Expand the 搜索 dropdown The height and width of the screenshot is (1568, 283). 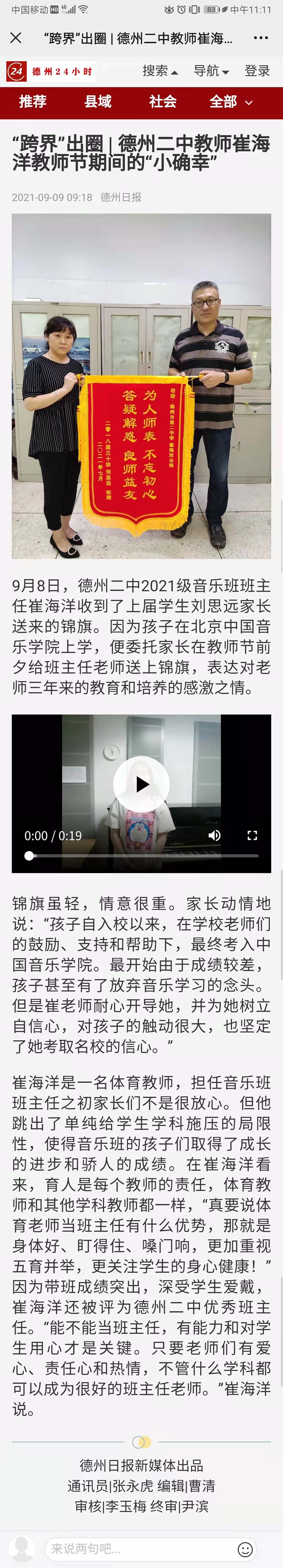tap(160, 71)
